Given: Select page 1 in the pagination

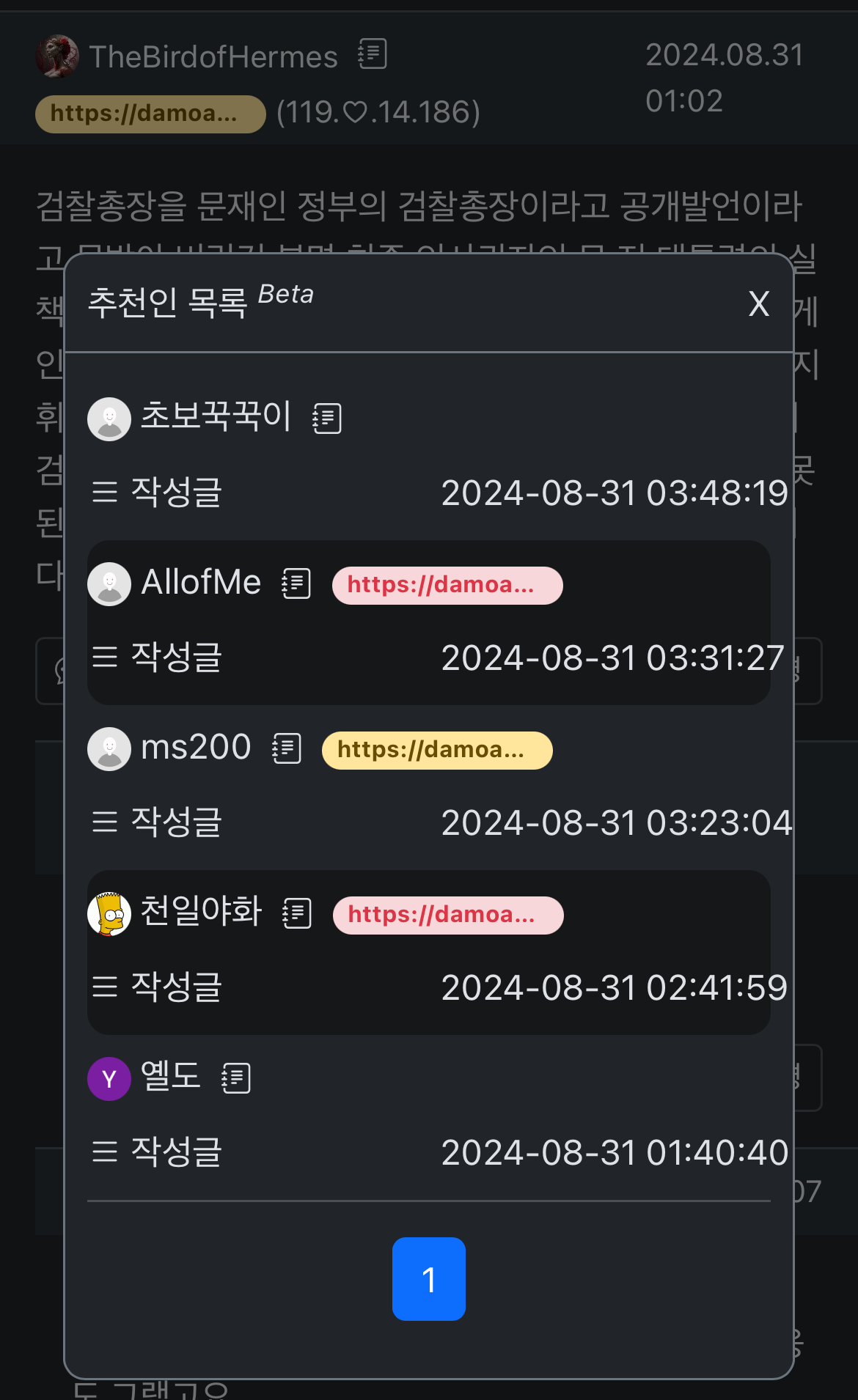Looking at the screenshot, I should pyautogui.click(x=429, y=1279).
